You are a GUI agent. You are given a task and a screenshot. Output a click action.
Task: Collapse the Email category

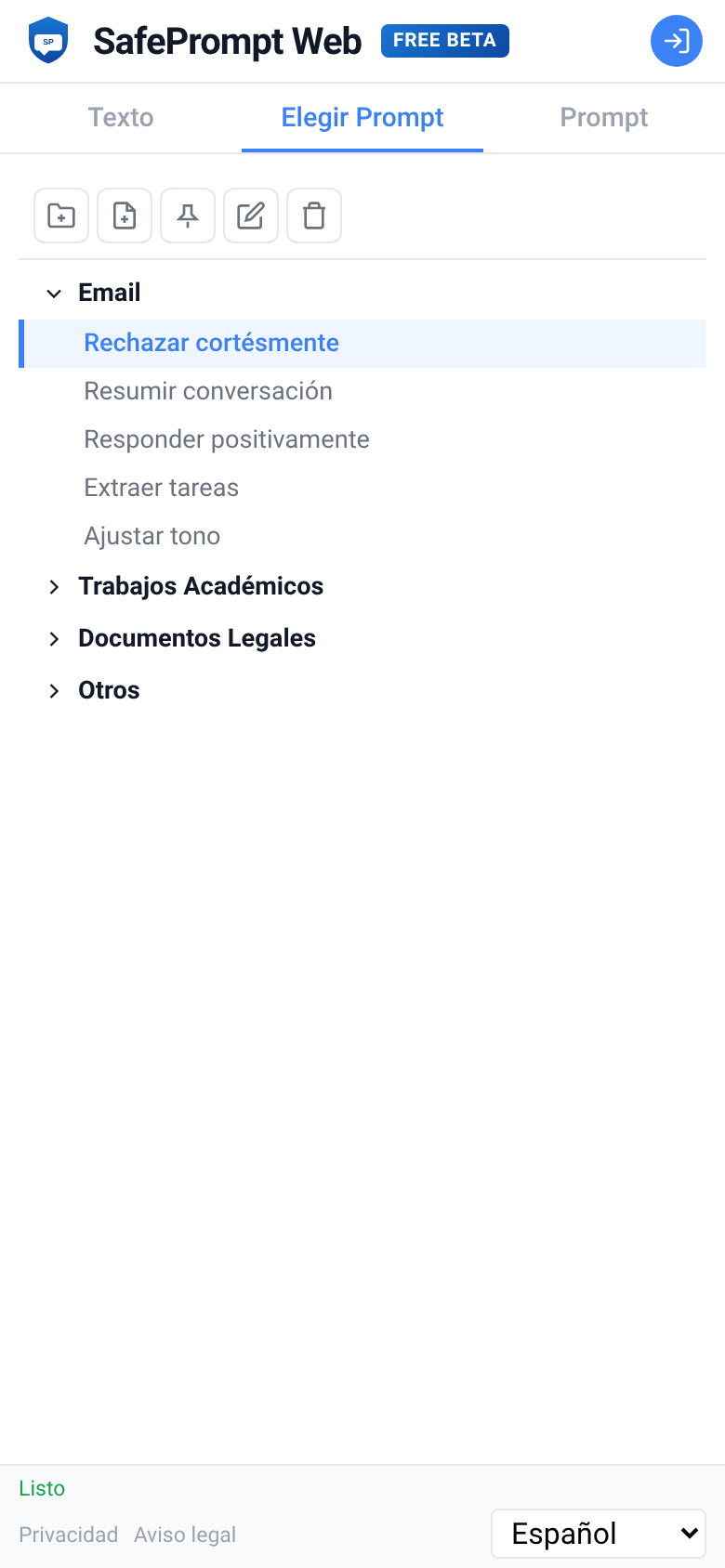[x=55, y=293]
